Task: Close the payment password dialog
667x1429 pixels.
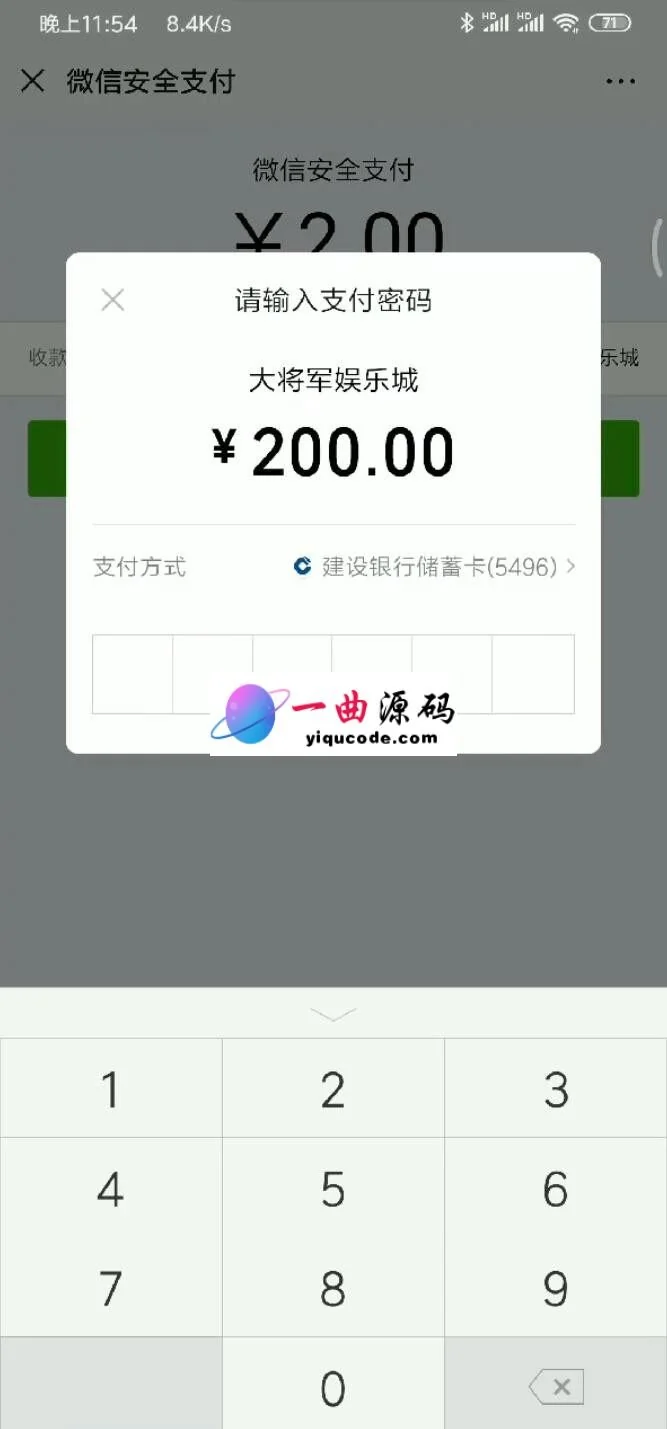Action: 113,300
